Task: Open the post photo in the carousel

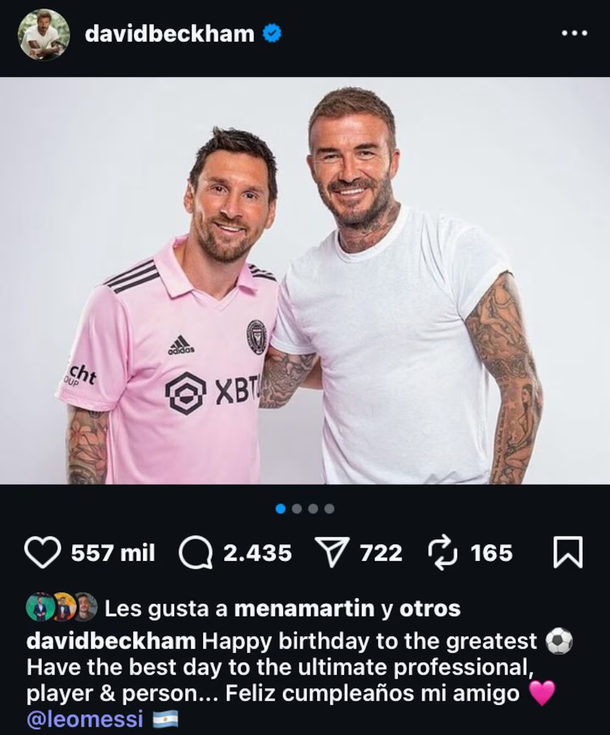Action: (305, 281)
